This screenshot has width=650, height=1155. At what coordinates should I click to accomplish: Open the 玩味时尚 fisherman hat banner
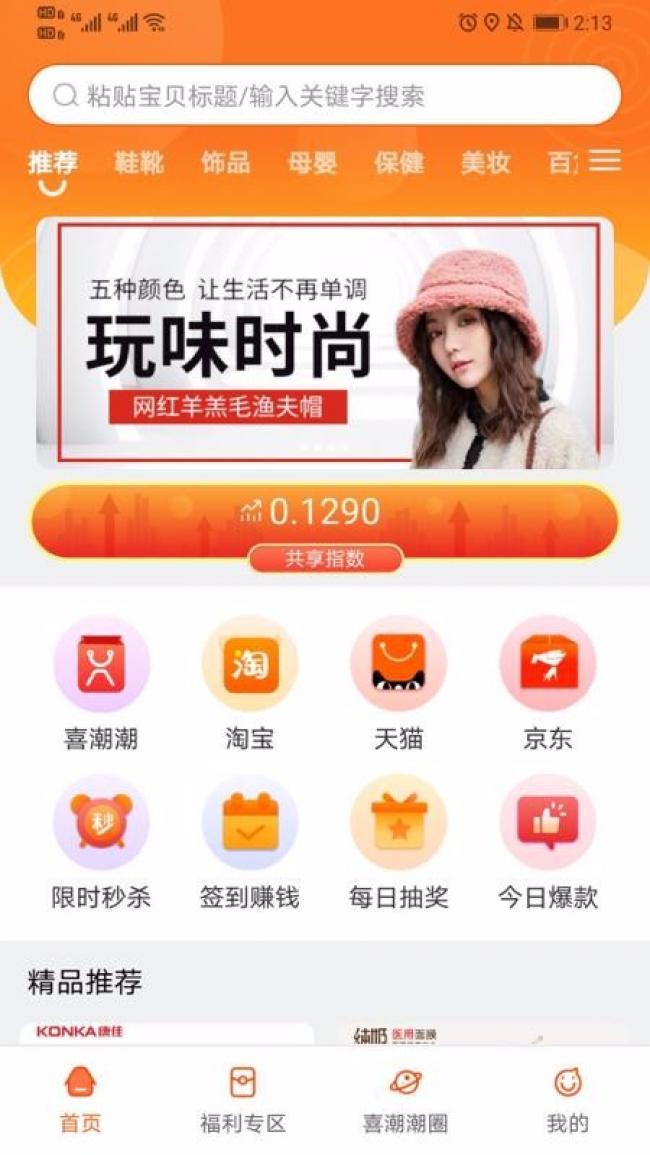click(324, 343)
